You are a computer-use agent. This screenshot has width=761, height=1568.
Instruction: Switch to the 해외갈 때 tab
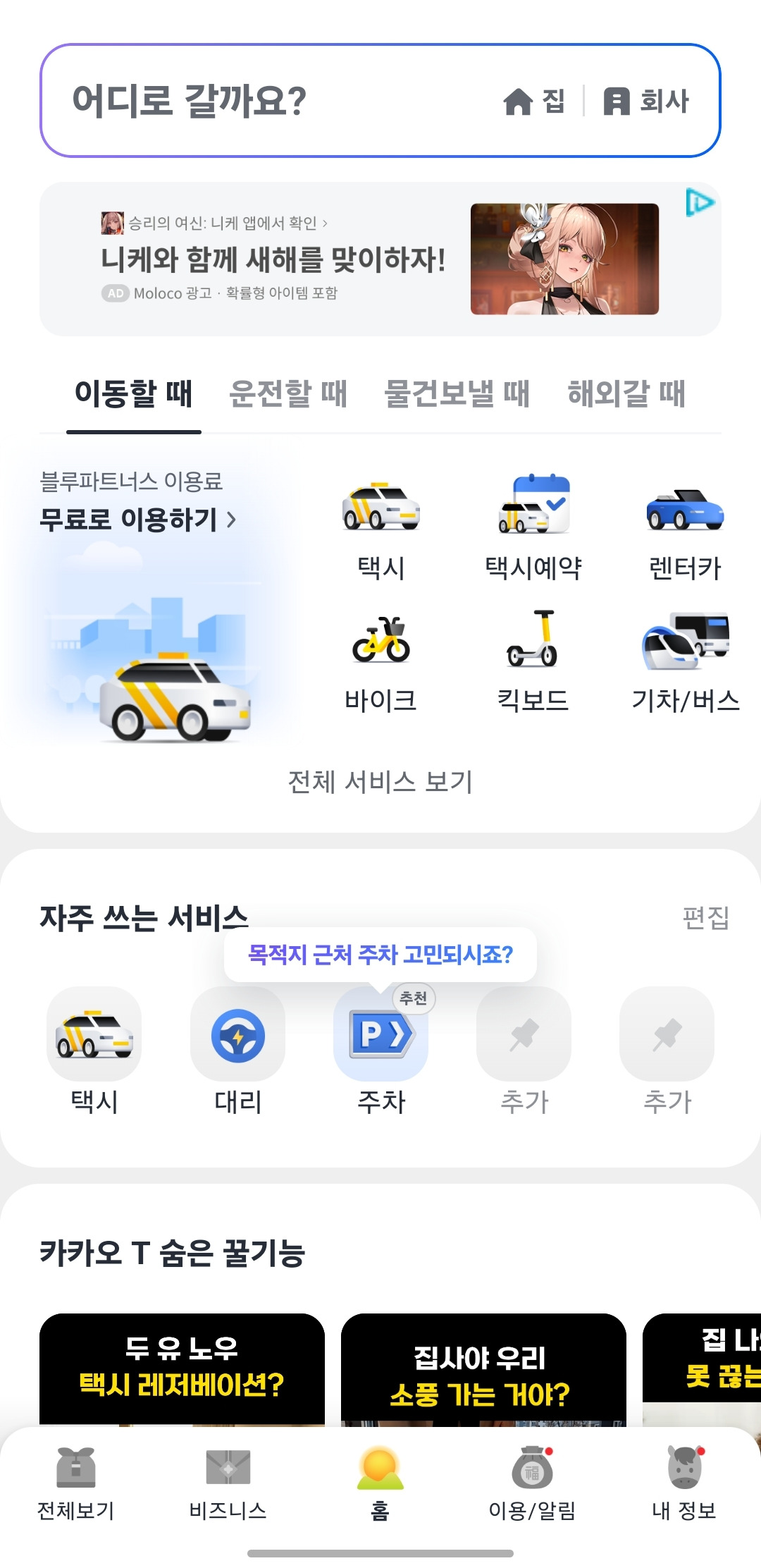[x=626, y=395]
